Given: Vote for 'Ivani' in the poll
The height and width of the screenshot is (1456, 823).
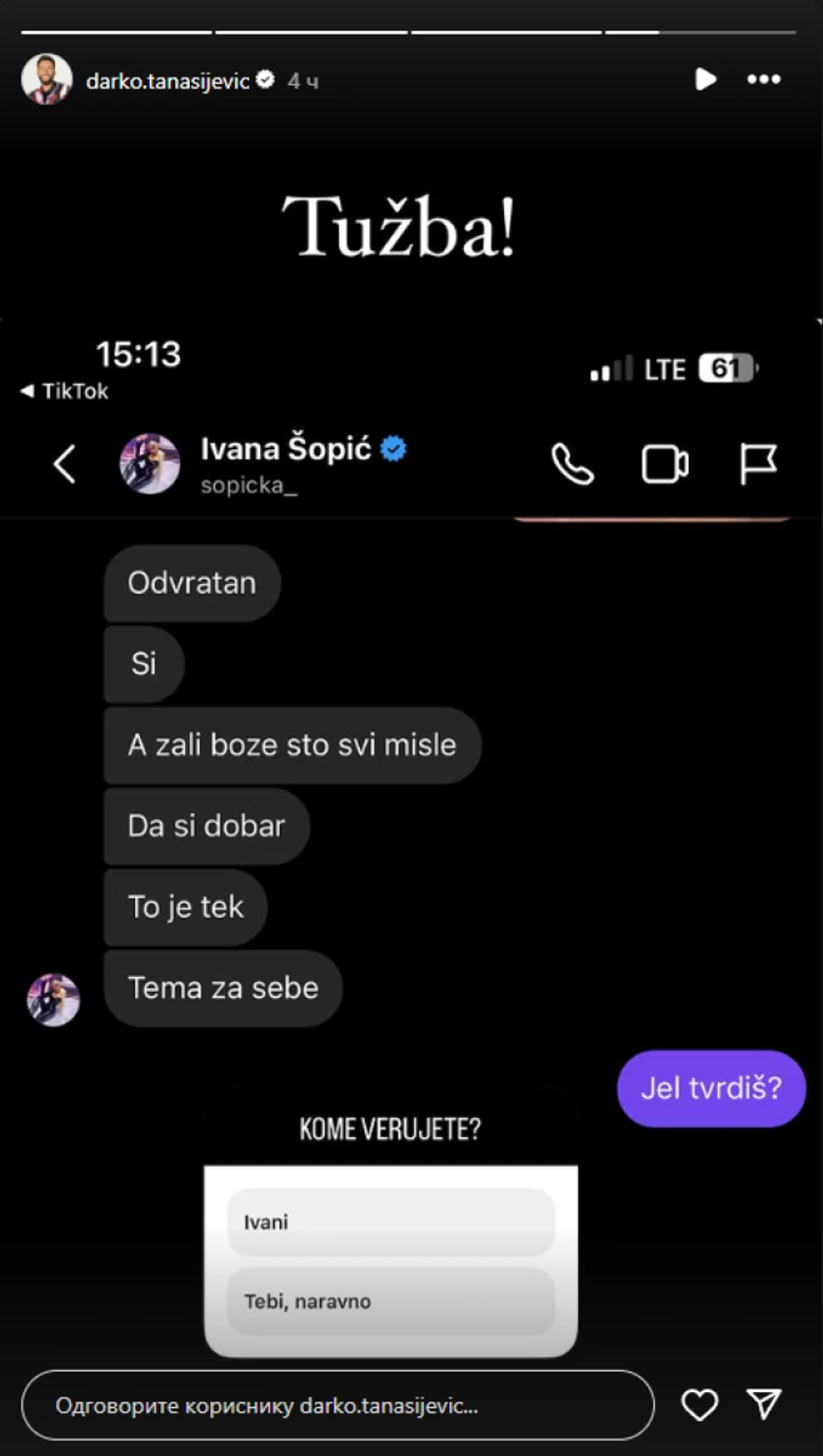Looking at the screenshot, I should 390,1221.
